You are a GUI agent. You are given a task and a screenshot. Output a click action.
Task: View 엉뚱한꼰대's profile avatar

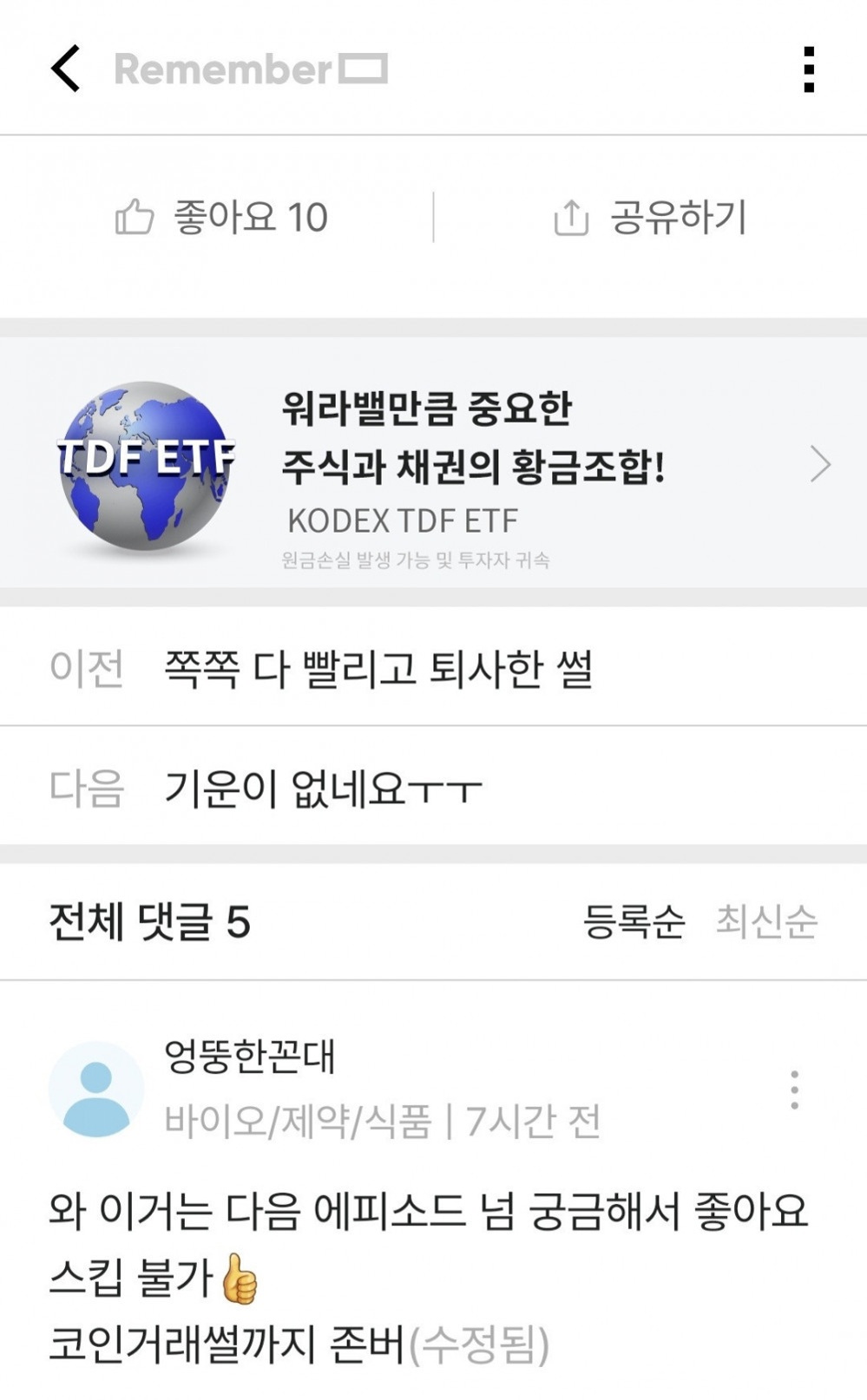pos(96,1089)
